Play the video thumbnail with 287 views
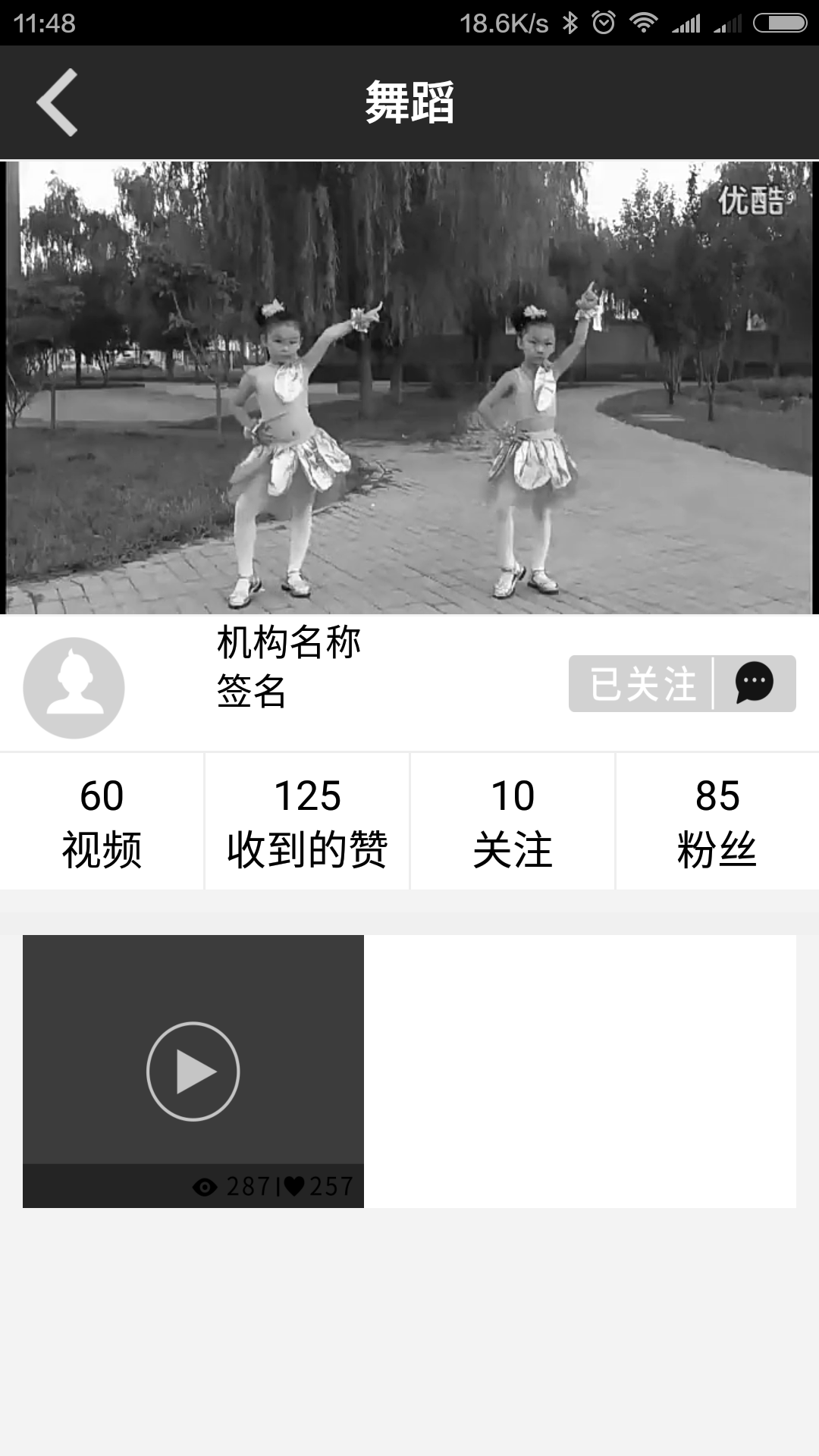The image size is (819, 1456). 193,1071
